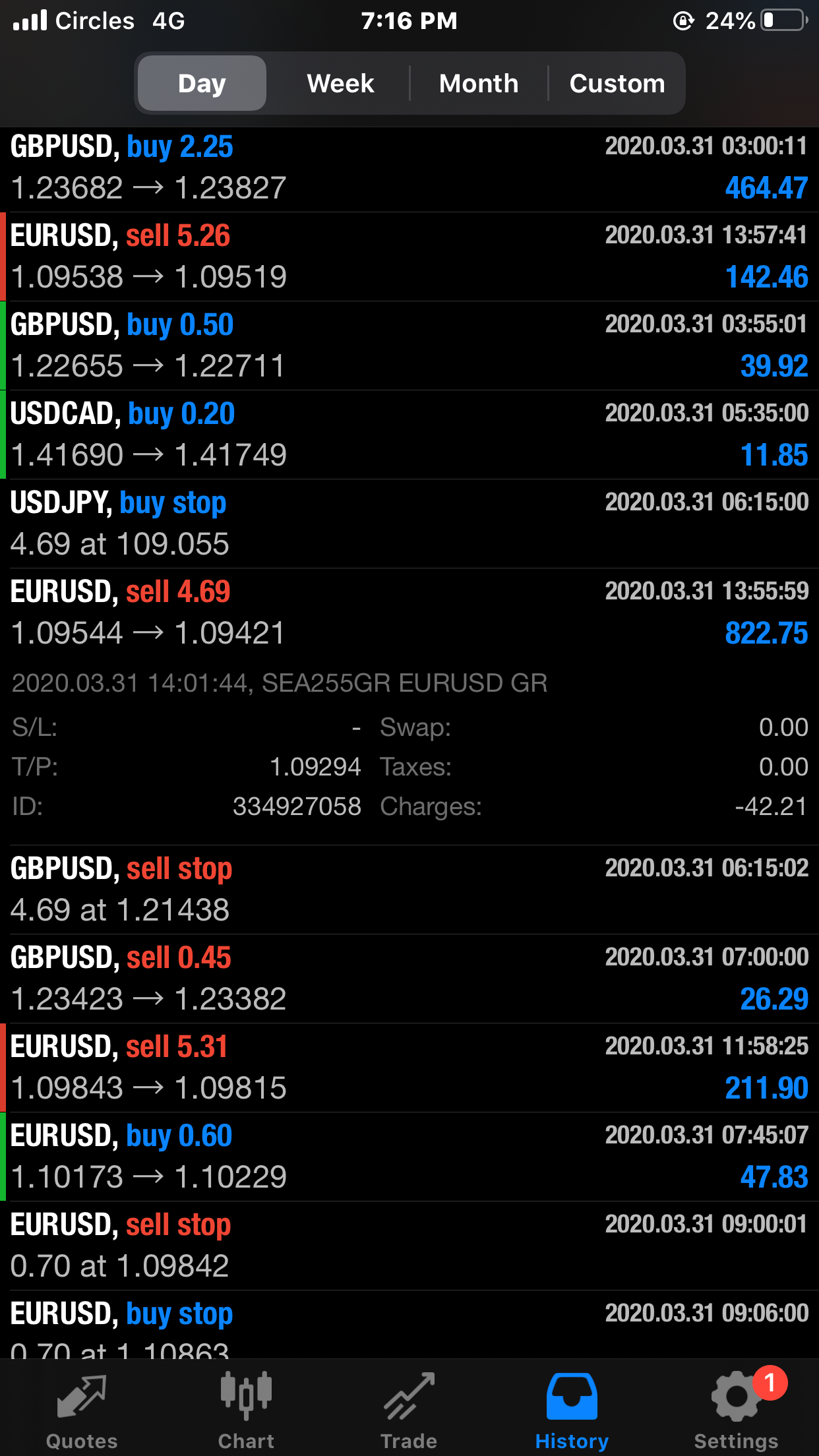The height and width of the screenshot is (1456, 819).
Task: Show history for the Month
Action: tap(479, 84)
